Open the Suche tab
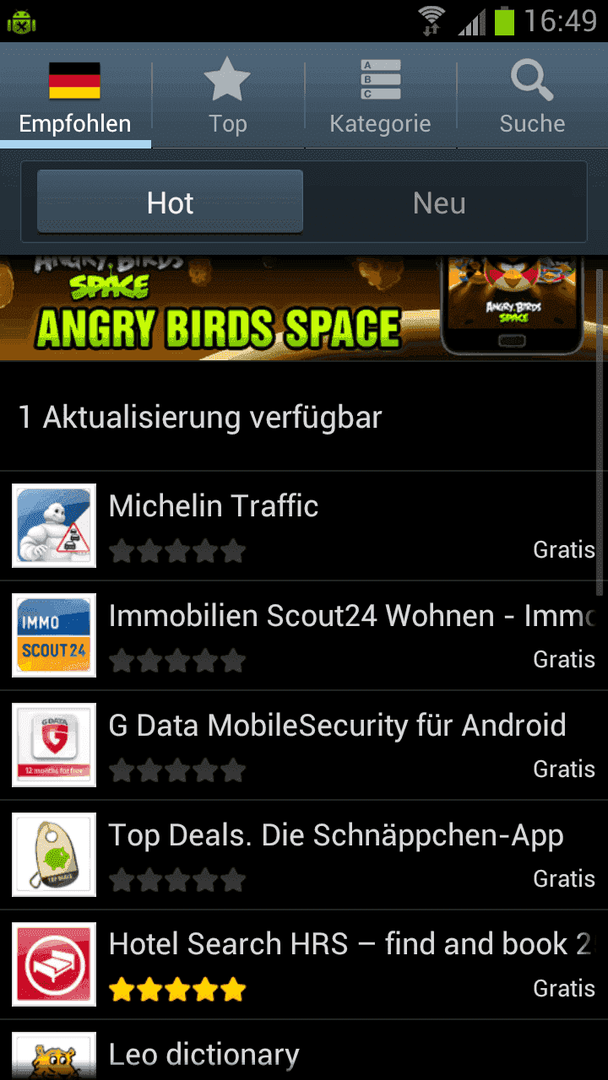The image size is (608, 1080). pyautogui.click(x=532, y=98)
